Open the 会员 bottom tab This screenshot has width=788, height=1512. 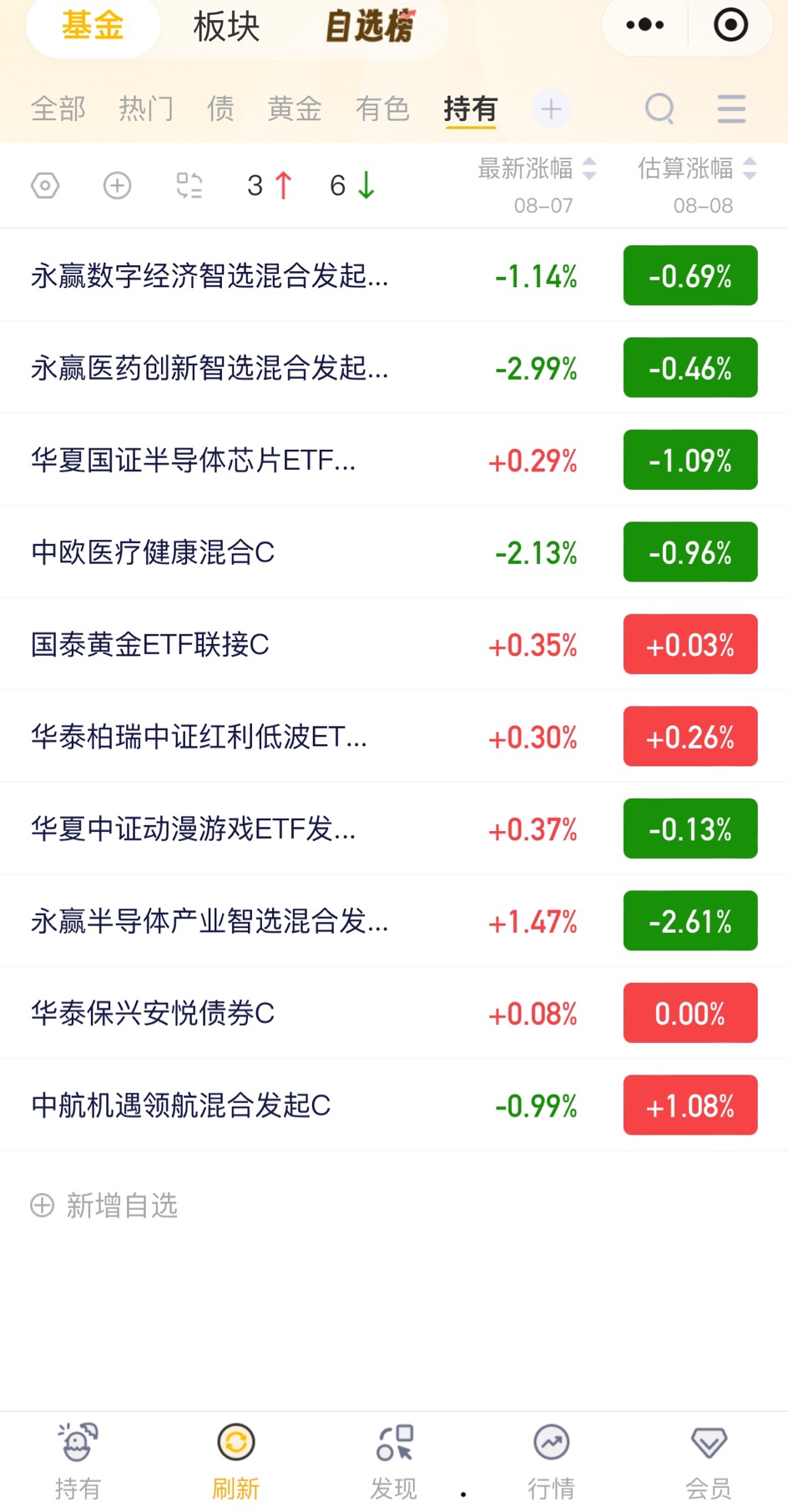click(709, 1460)
